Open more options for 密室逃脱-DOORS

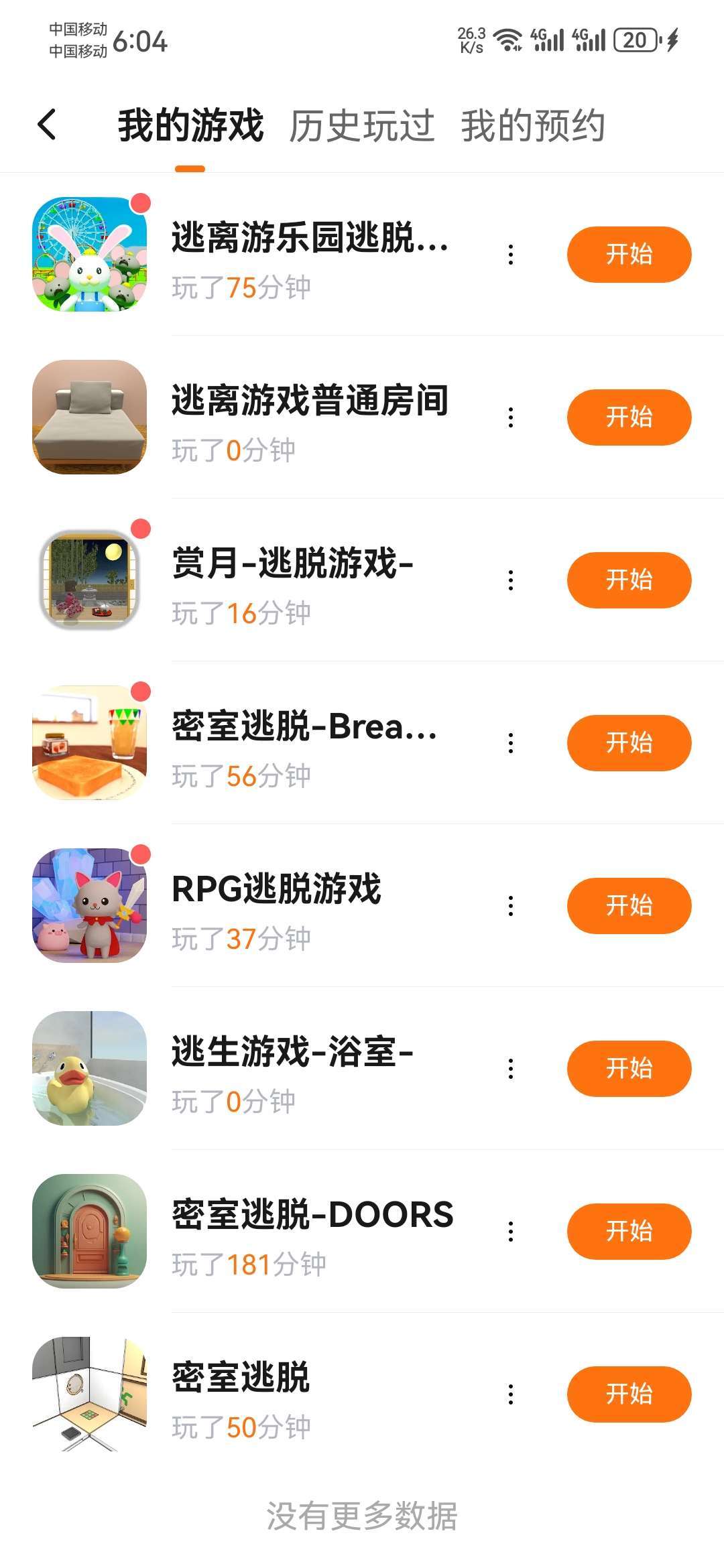(511, 1232)
